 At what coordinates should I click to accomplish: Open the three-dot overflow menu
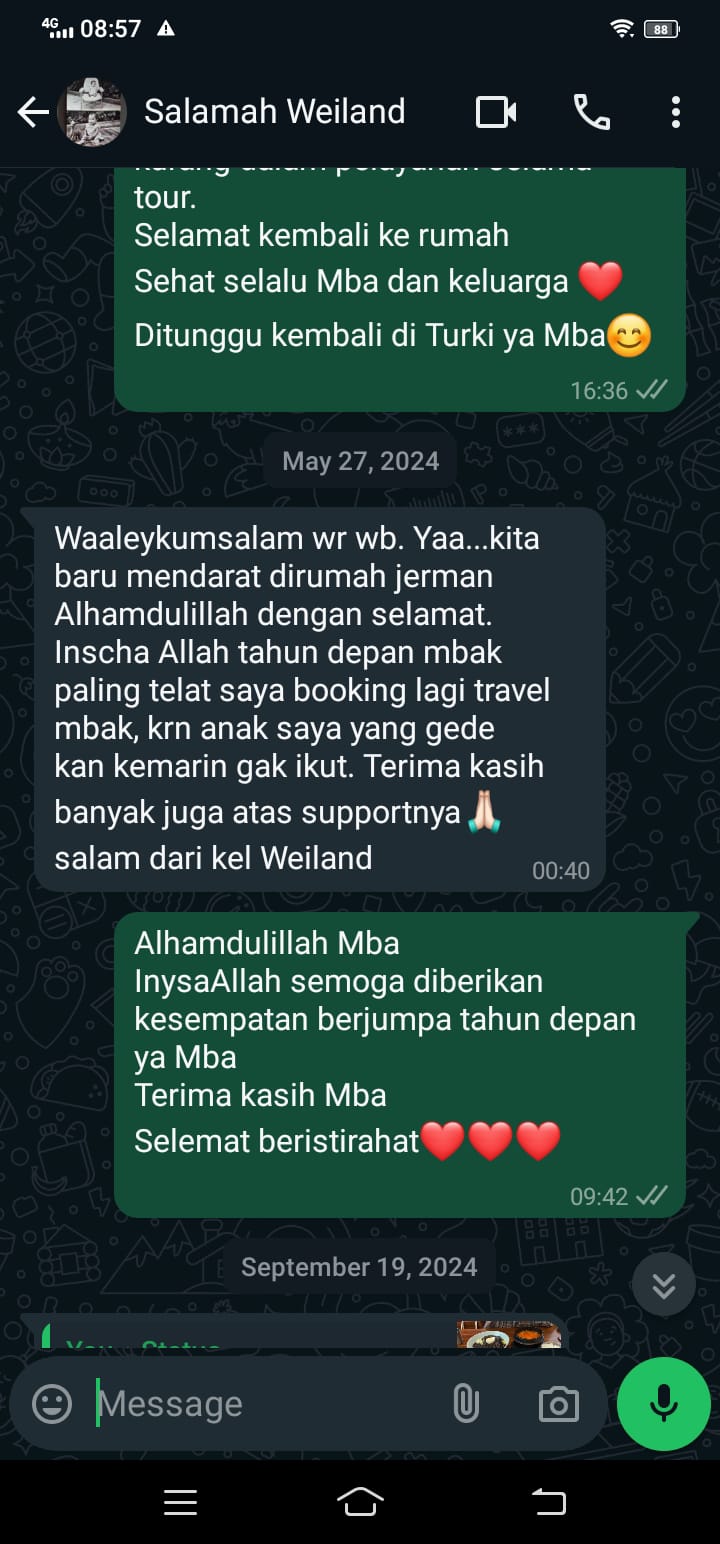[x=676, y=112]
